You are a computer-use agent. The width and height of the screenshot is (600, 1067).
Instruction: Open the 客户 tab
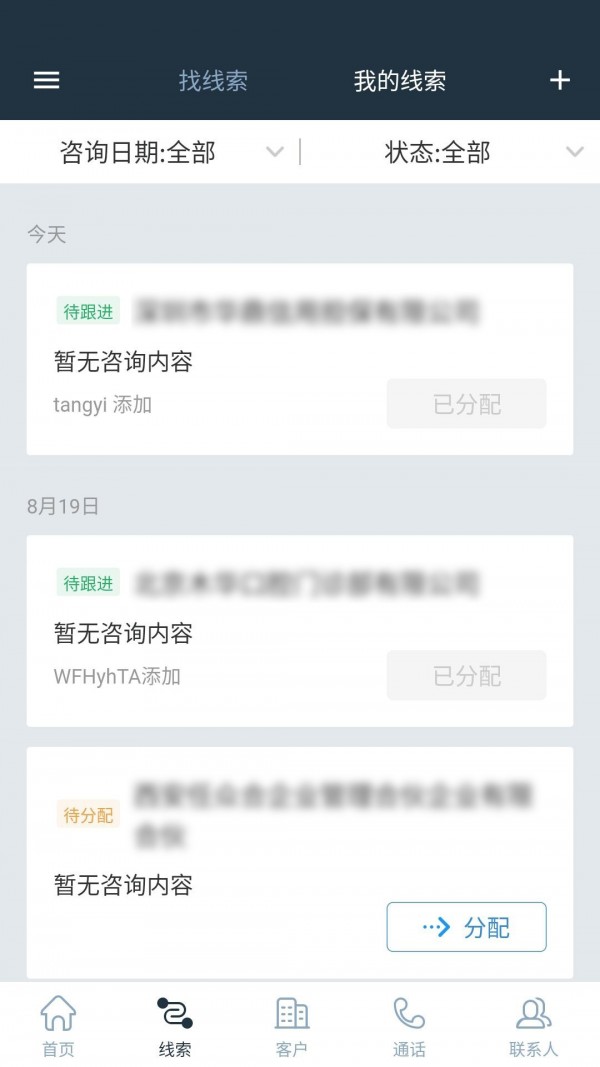(292, 1026)
